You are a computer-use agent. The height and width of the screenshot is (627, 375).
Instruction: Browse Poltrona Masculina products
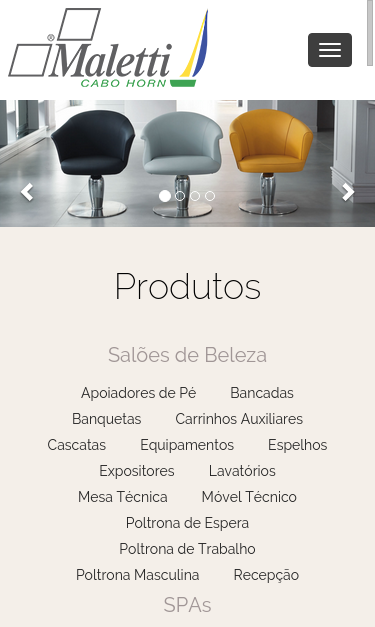138,575
